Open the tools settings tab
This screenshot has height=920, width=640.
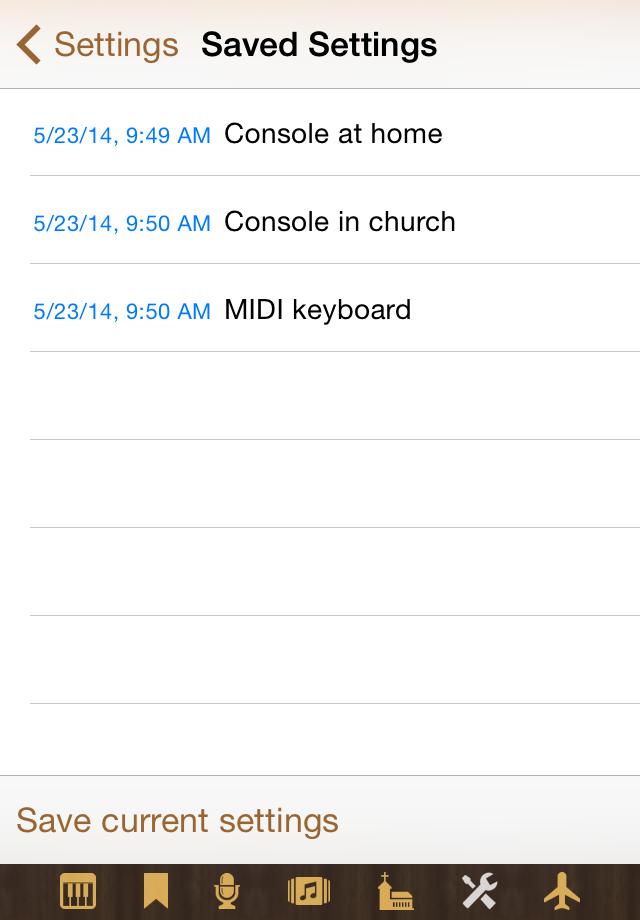(479, 890)
